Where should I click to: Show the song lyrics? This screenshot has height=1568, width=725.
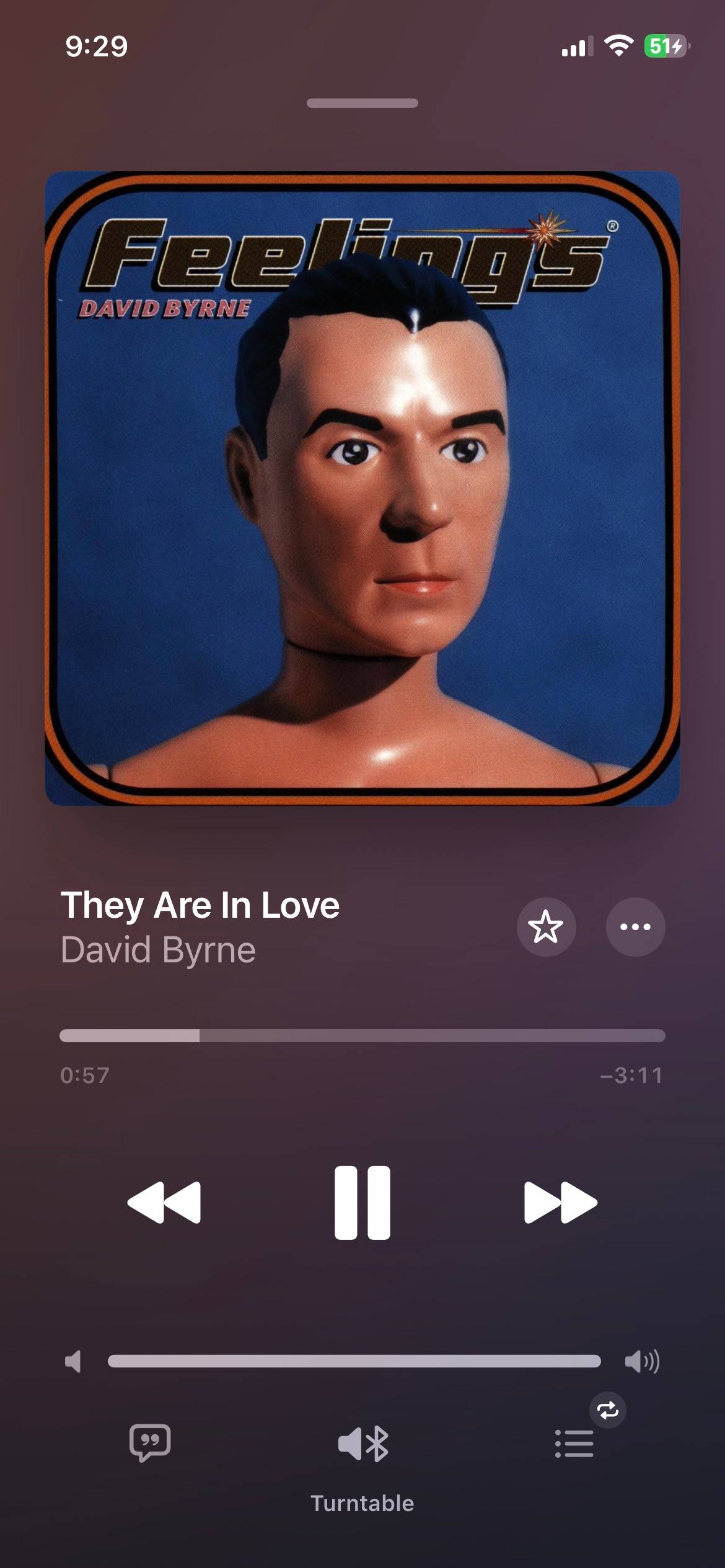[x=150, y=1443]
